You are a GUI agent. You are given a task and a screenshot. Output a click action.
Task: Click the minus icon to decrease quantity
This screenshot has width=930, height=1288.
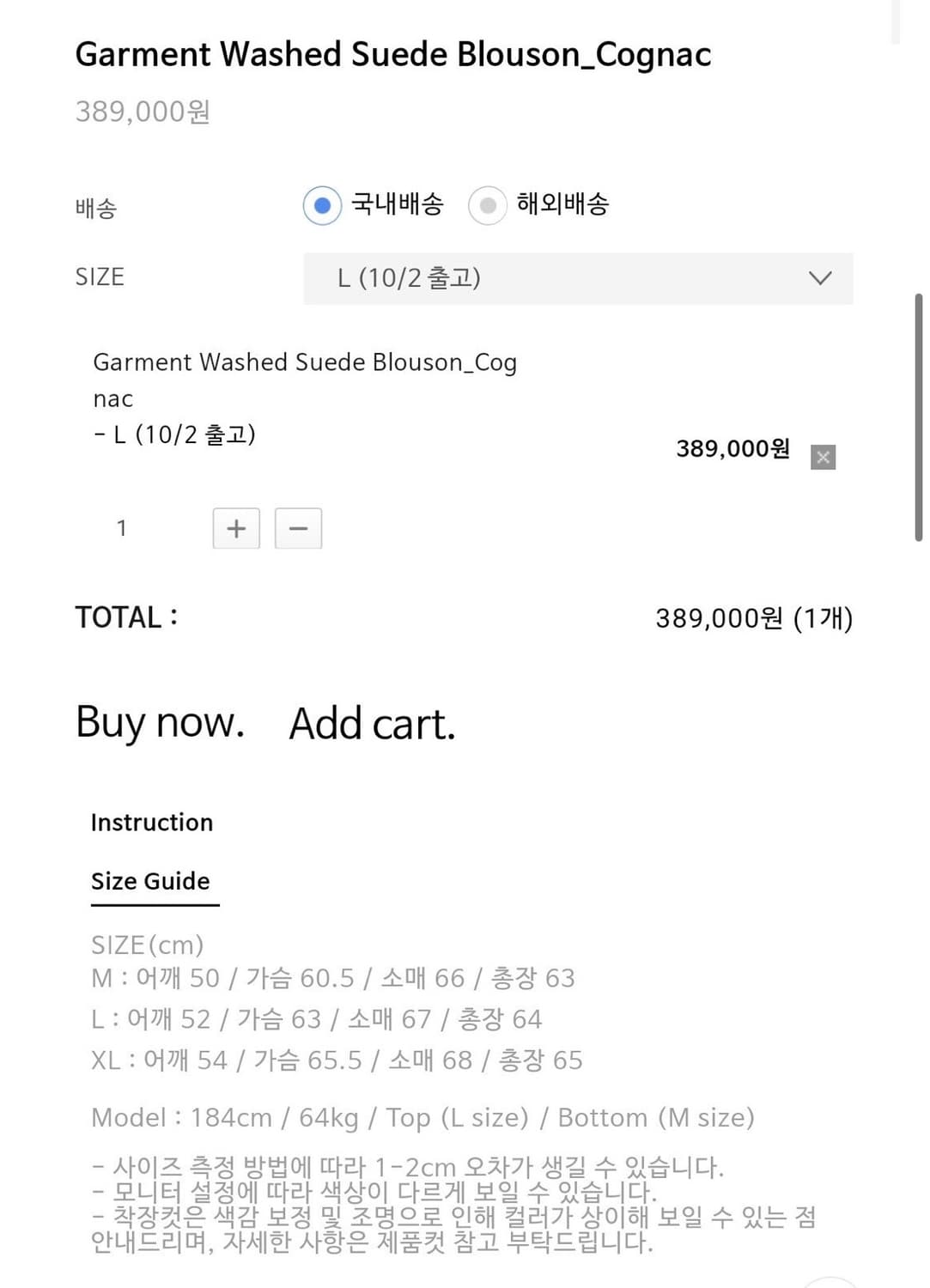tap(298, 528)
